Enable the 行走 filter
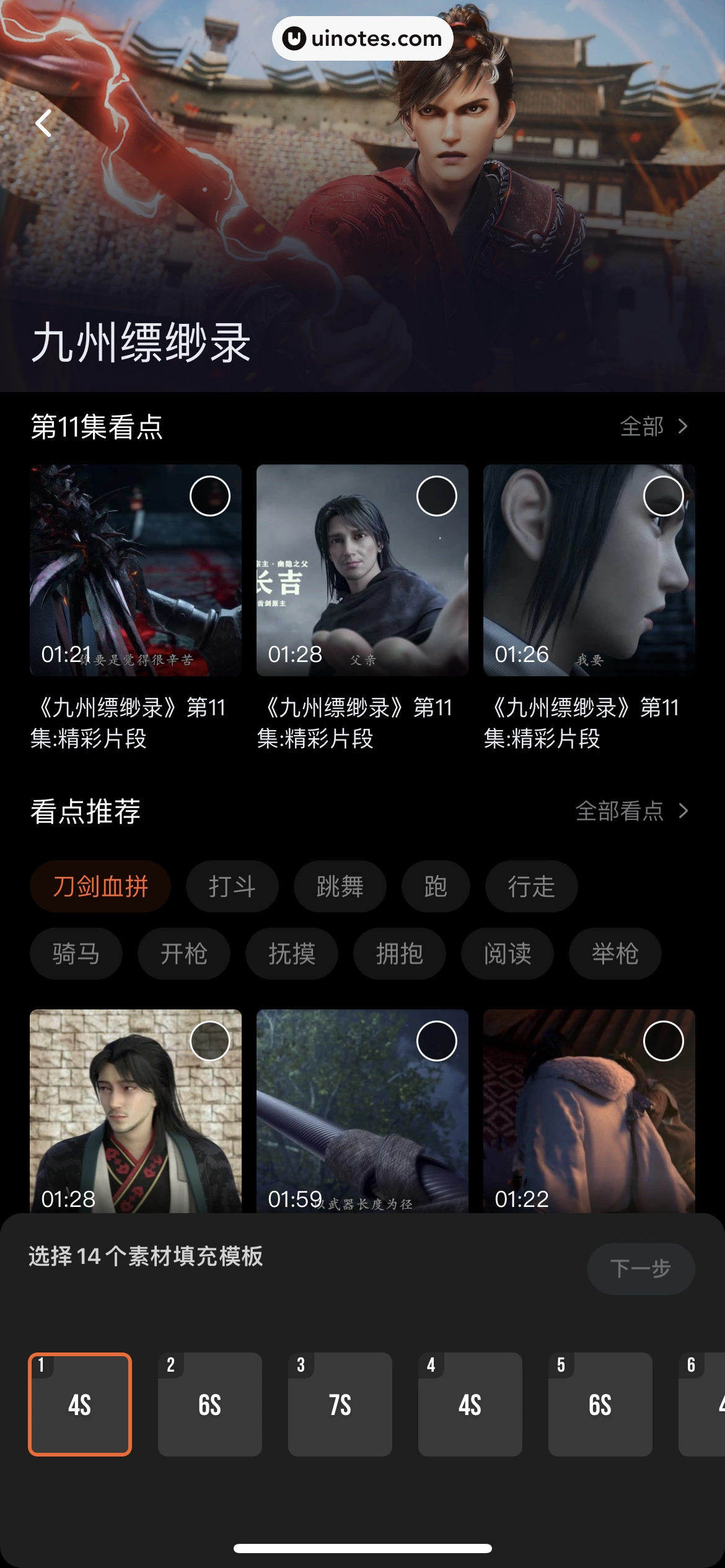This screenshot has width=725, height=1568. click(x=530, y=887)
